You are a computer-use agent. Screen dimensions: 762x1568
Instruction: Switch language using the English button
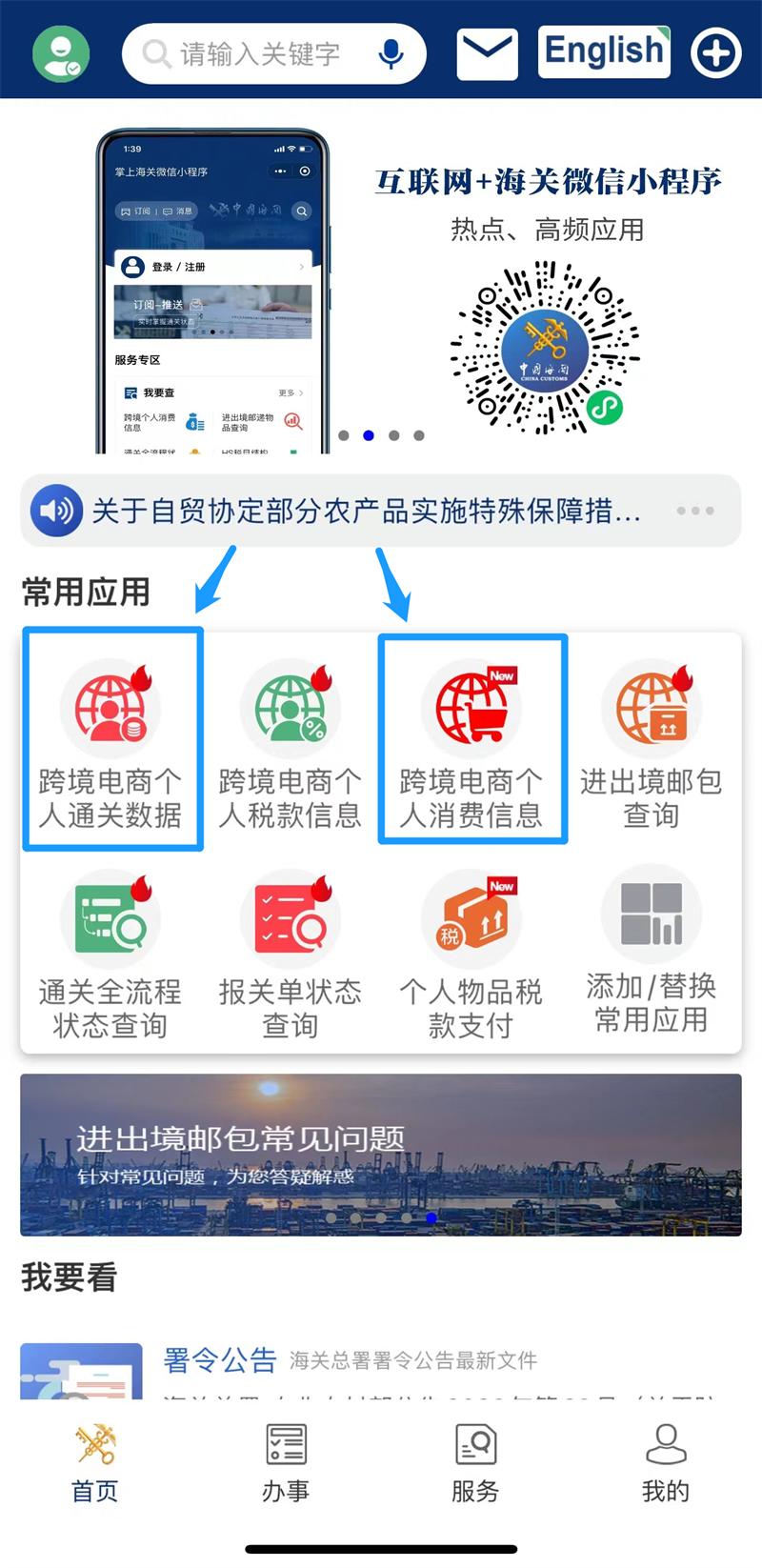tap(604, 52)
